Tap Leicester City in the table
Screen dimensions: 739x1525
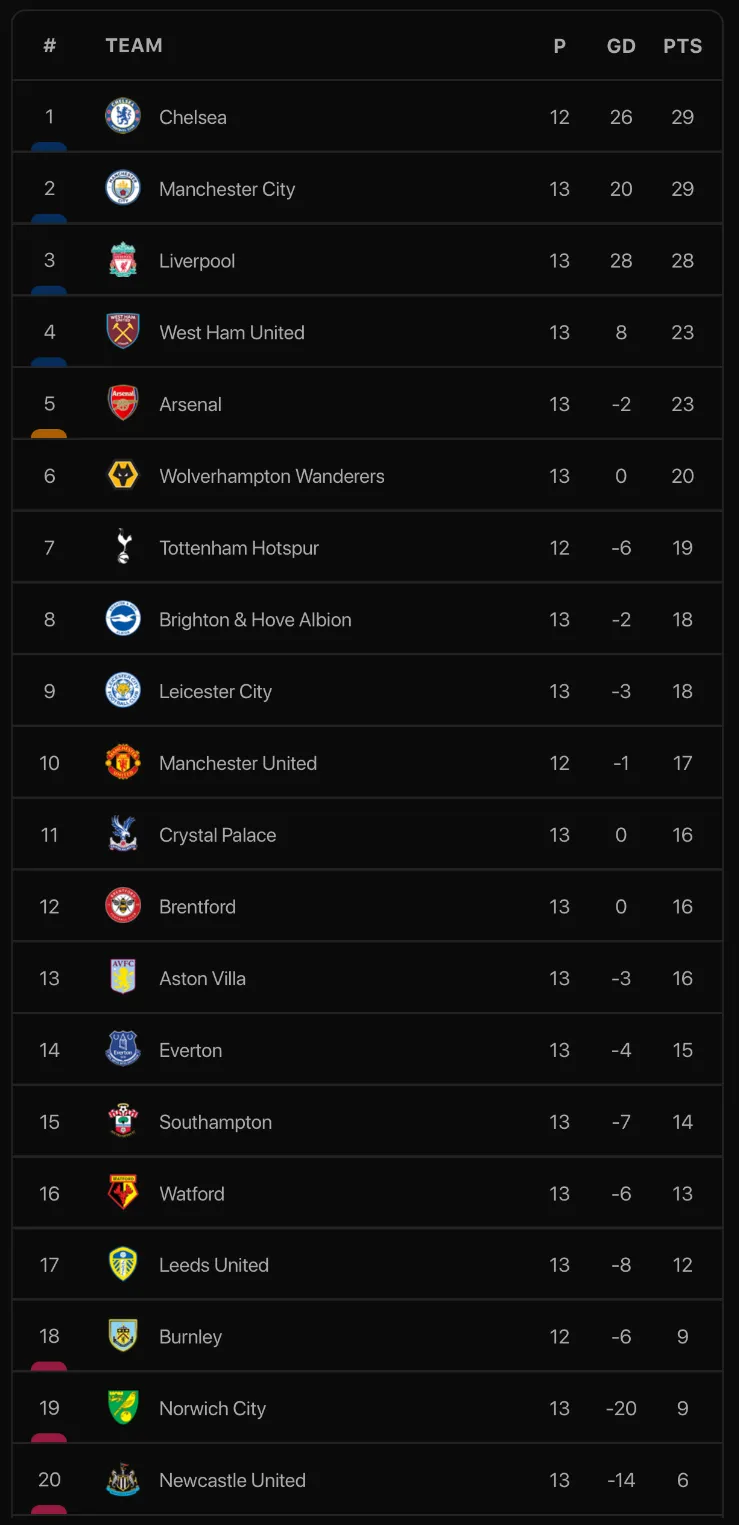tap(215, 692)
